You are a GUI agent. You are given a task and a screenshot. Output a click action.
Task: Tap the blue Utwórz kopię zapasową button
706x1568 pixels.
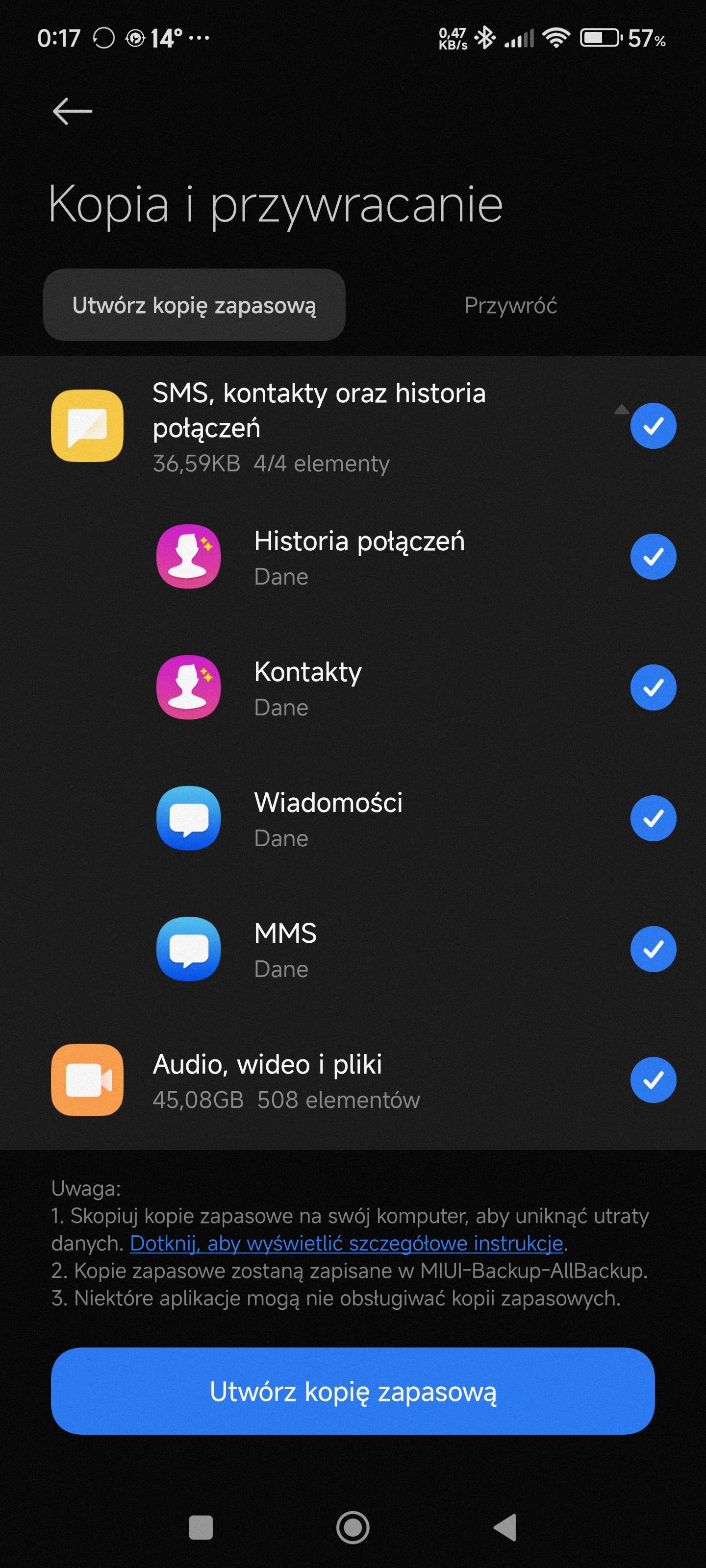click(x=353, y=1392)
